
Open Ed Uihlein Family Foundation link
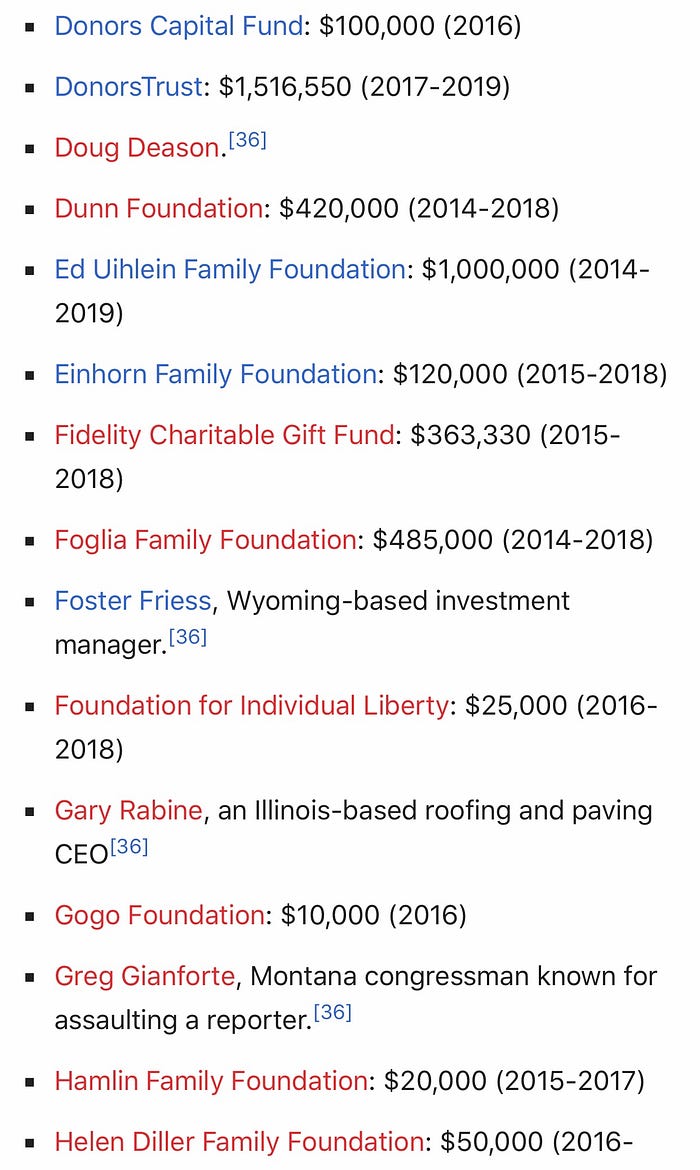pos(230,270)
